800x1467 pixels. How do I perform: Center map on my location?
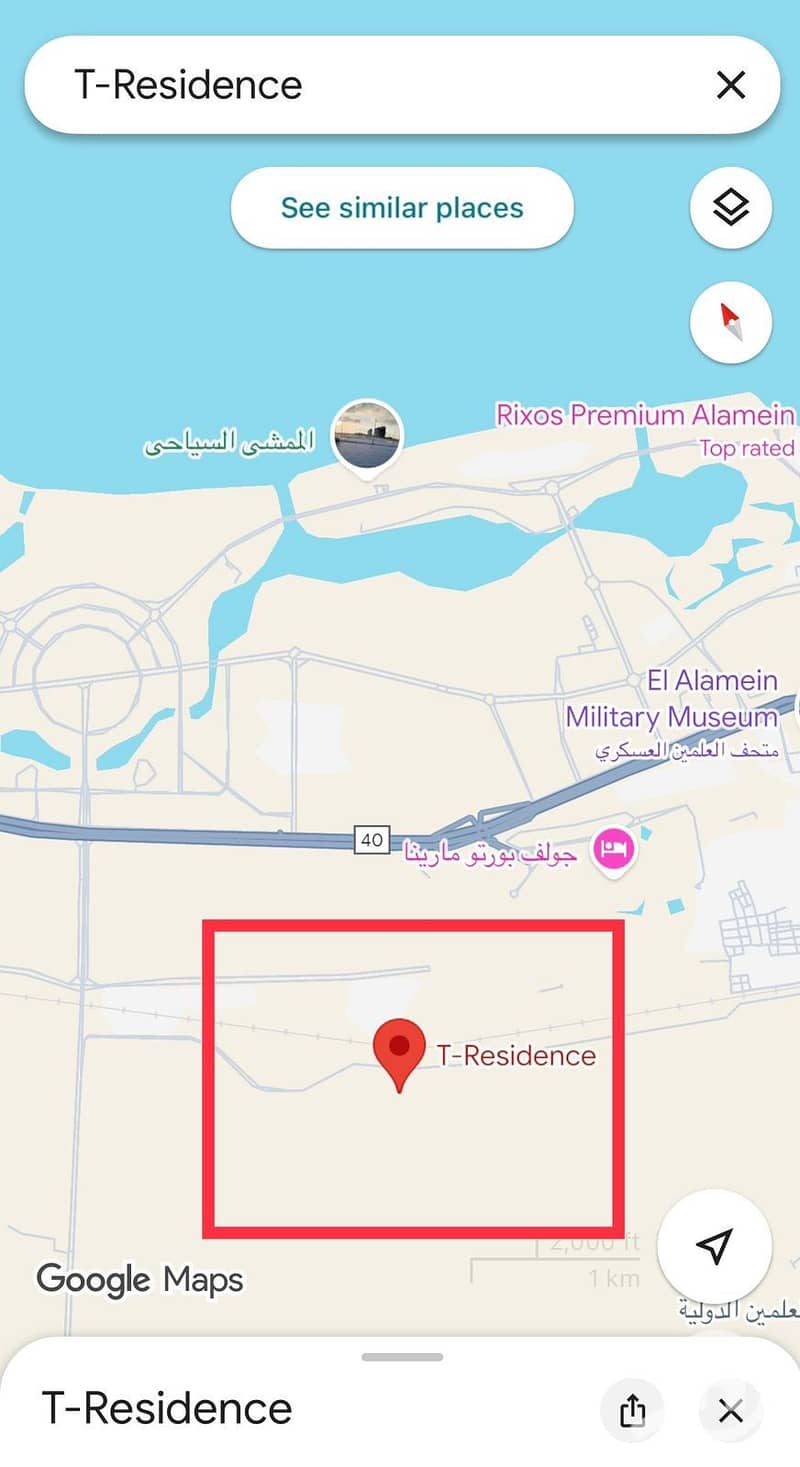pos(714,1246)
